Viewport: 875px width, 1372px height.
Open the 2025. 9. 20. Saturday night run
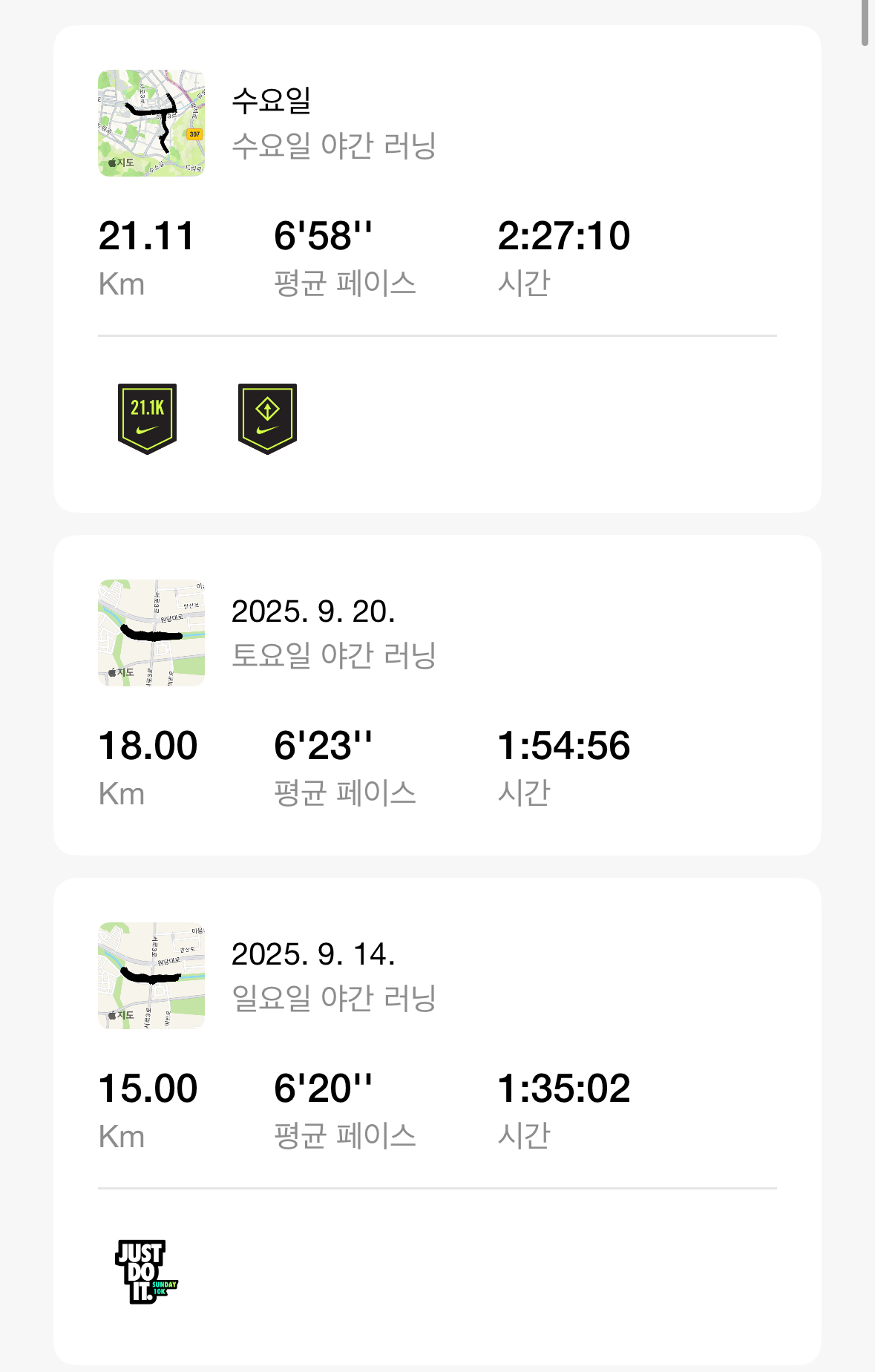334,633
